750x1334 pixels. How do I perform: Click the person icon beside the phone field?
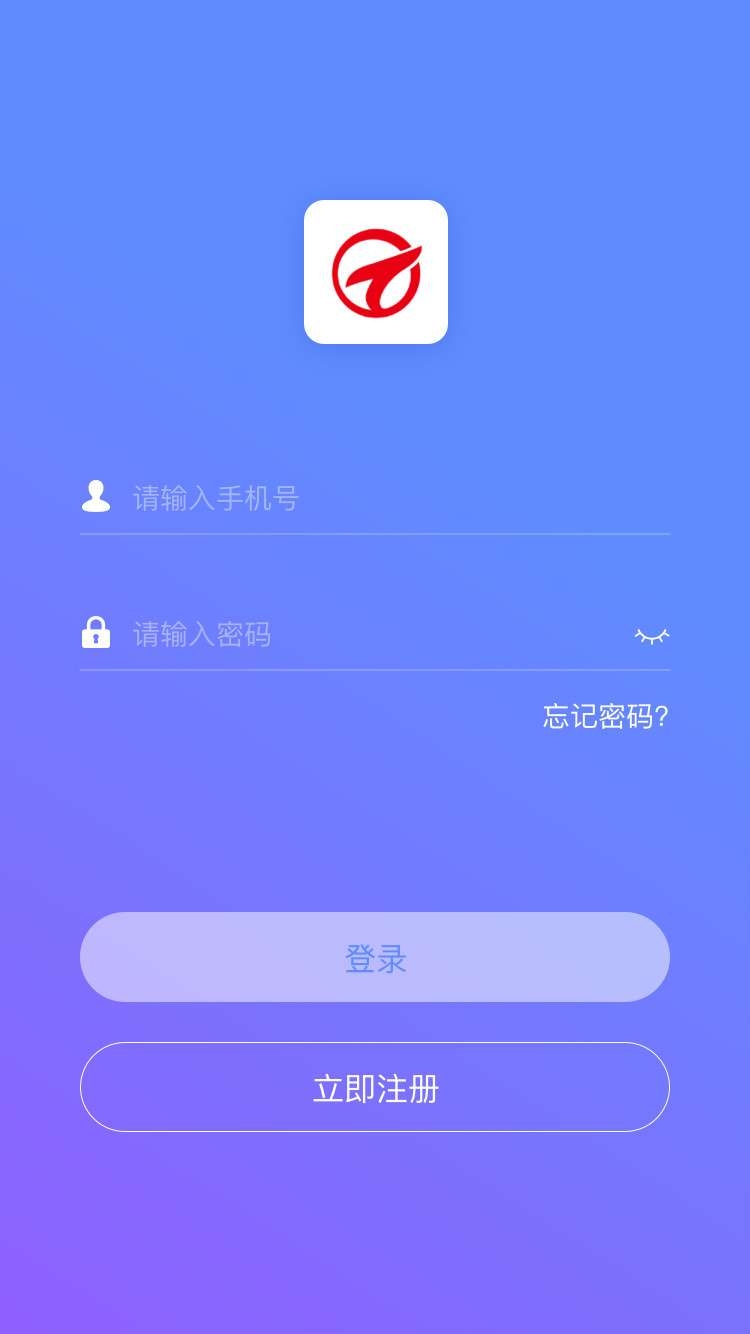coord(96,495)
